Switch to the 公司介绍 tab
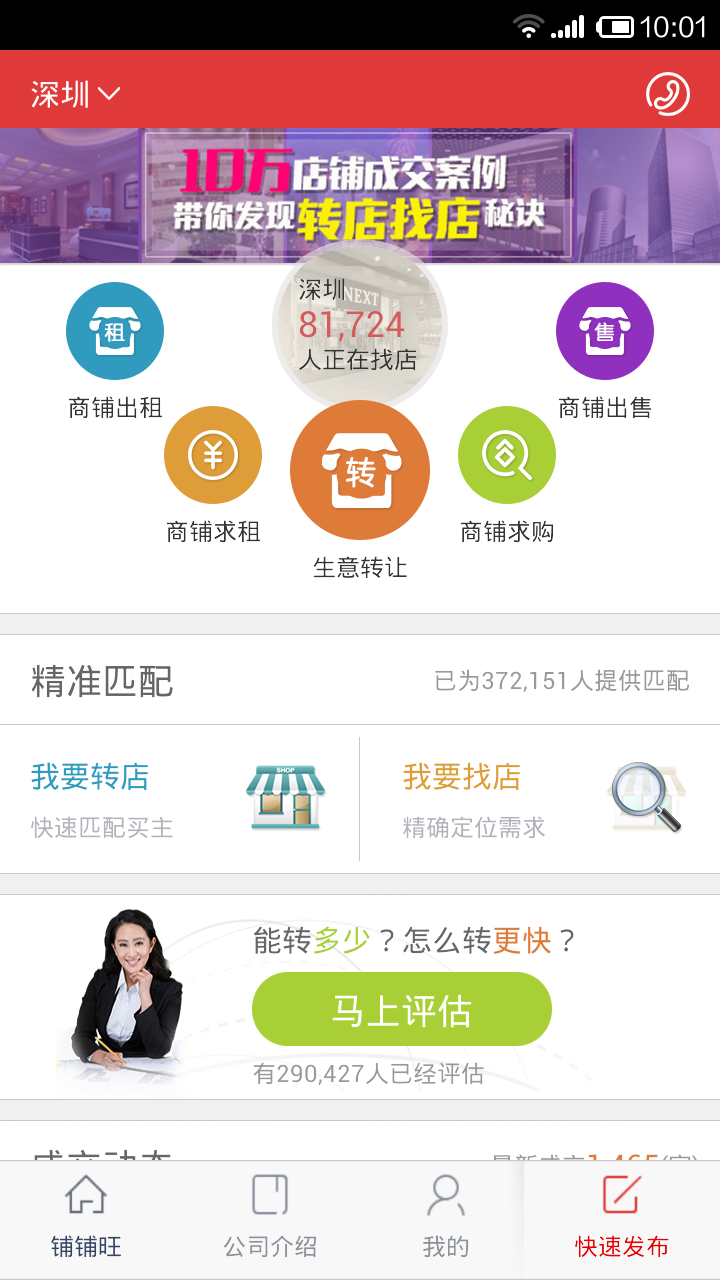Screen dimensions: 720x1280 tap(270, 1218)
